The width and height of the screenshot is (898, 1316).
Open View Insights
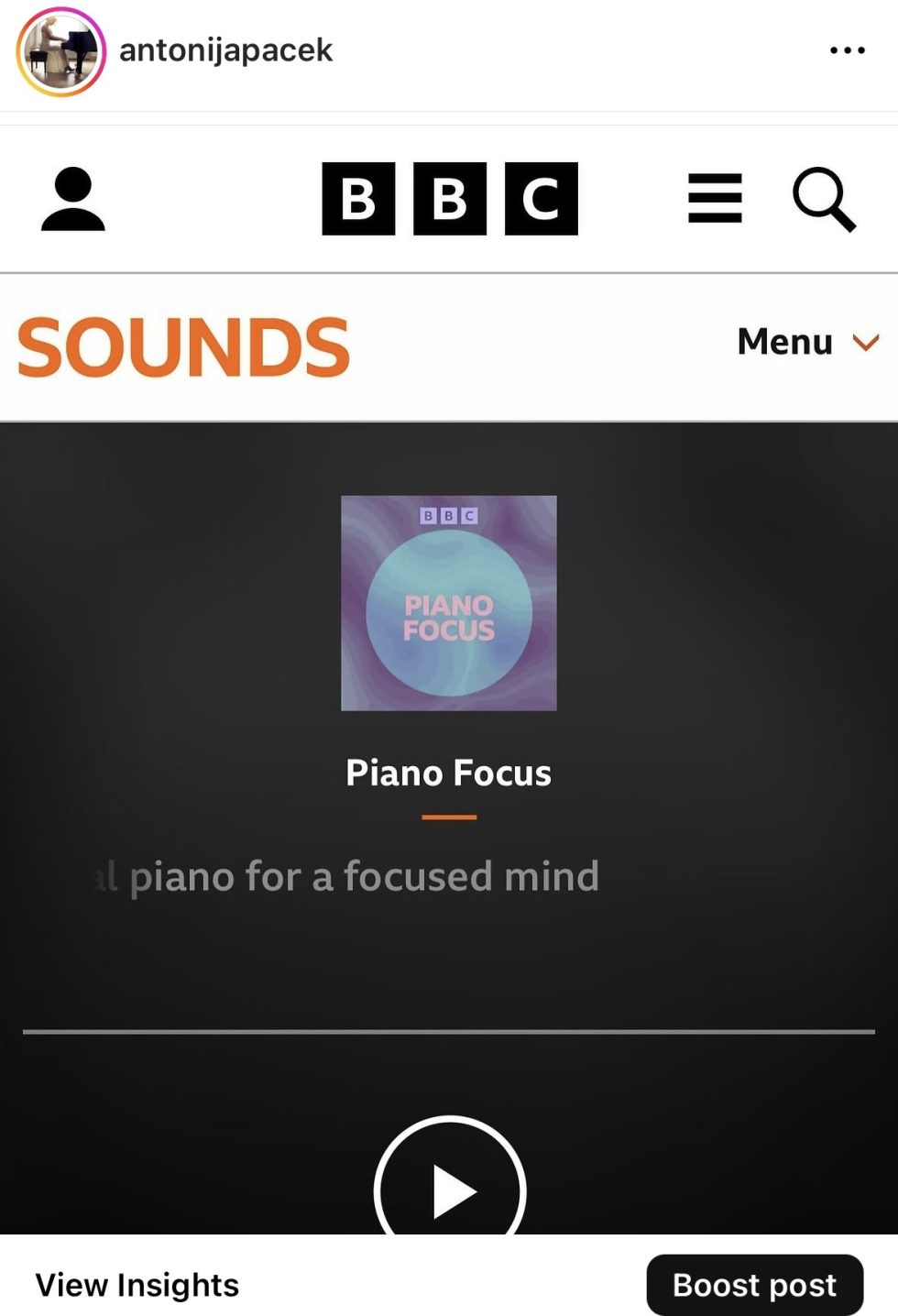point(135,1285)
